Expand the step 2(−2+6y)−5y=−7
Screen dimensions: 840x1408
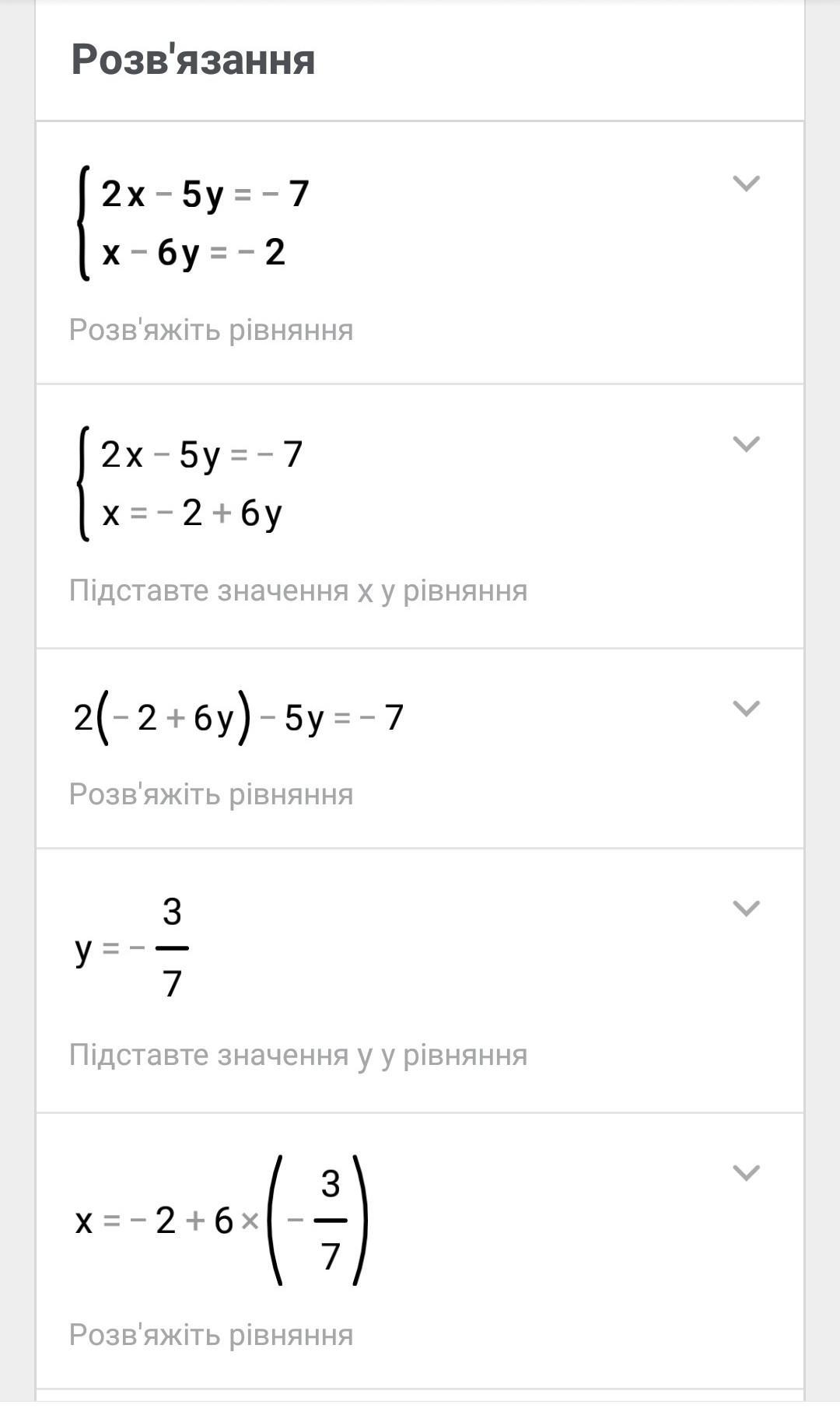(746, 709)
